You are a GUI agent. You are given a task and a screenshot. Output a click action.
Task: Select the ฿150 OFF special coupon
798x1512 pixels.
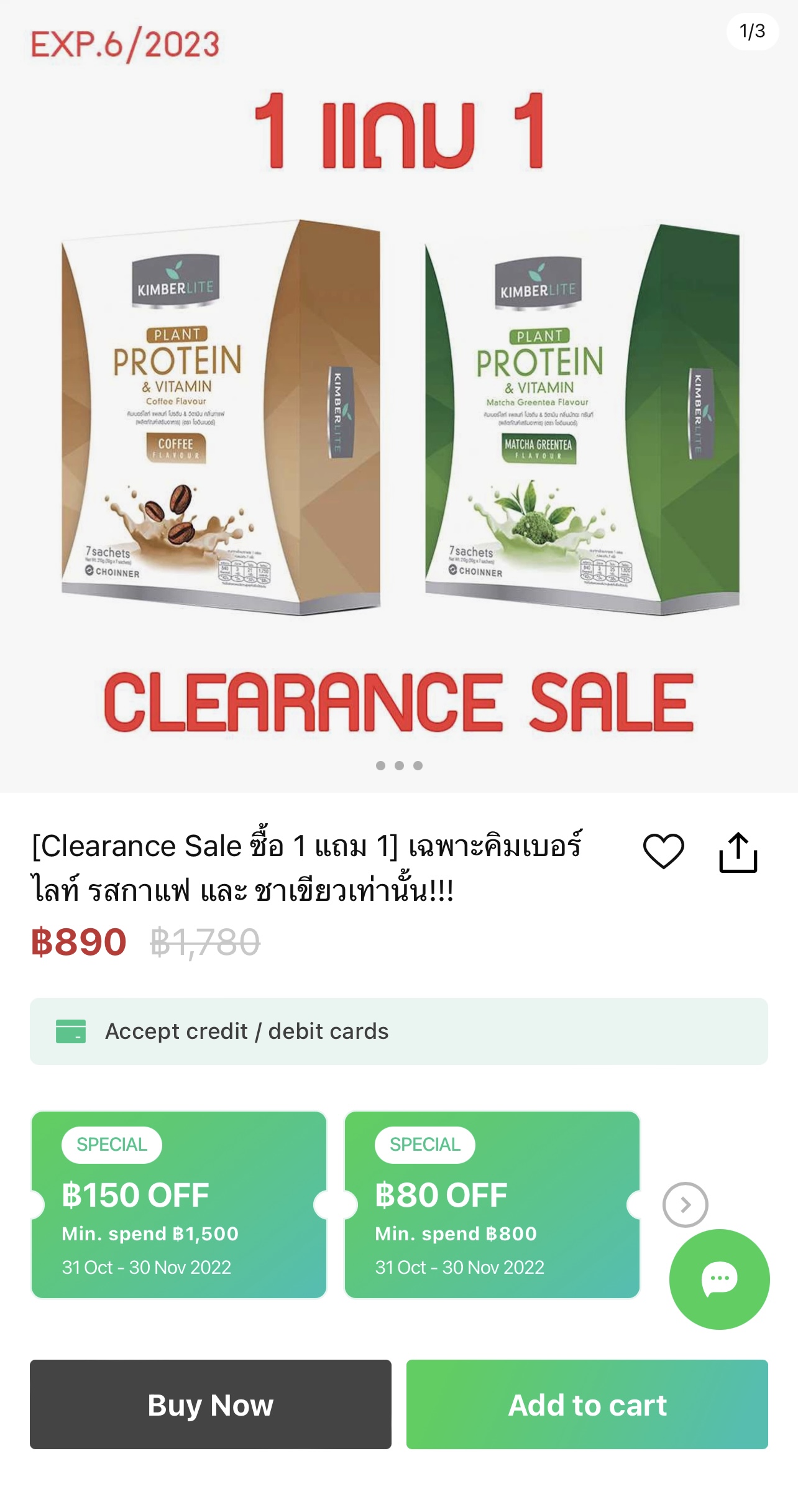pyautogui.click(x=179, y=1205)
